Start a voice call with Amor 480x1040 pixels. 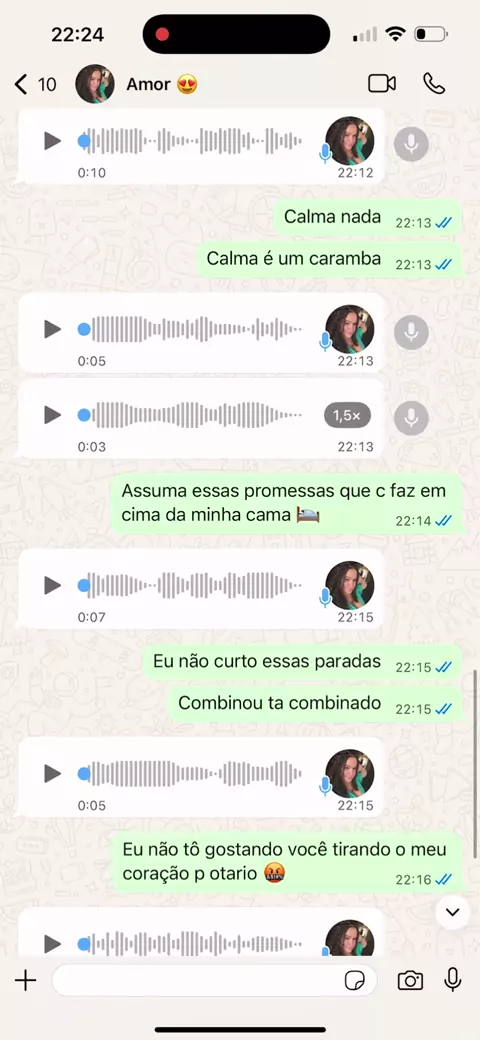tap(434, 84)
